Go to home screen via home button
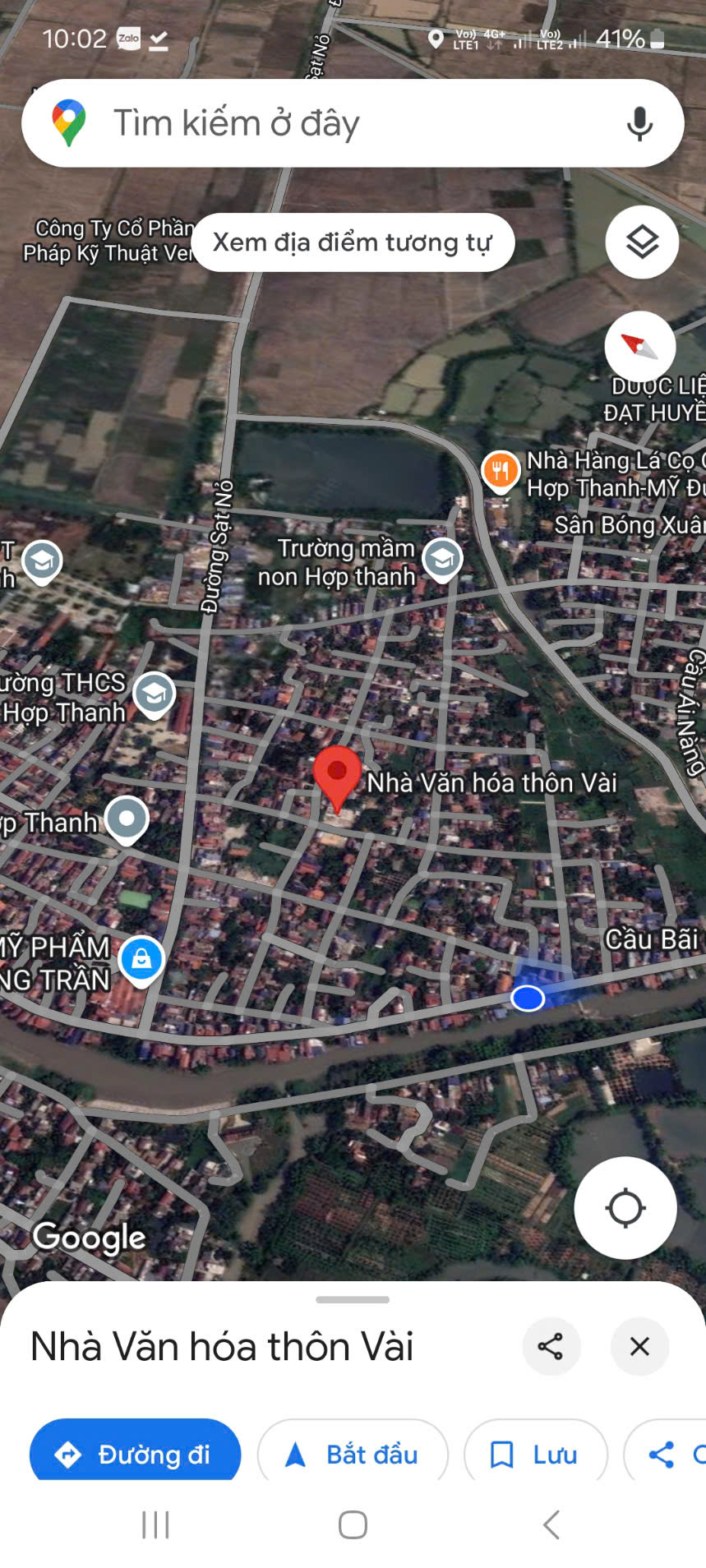The image size is (706, 1568). pyautogui.click(x=353, y=1524)
